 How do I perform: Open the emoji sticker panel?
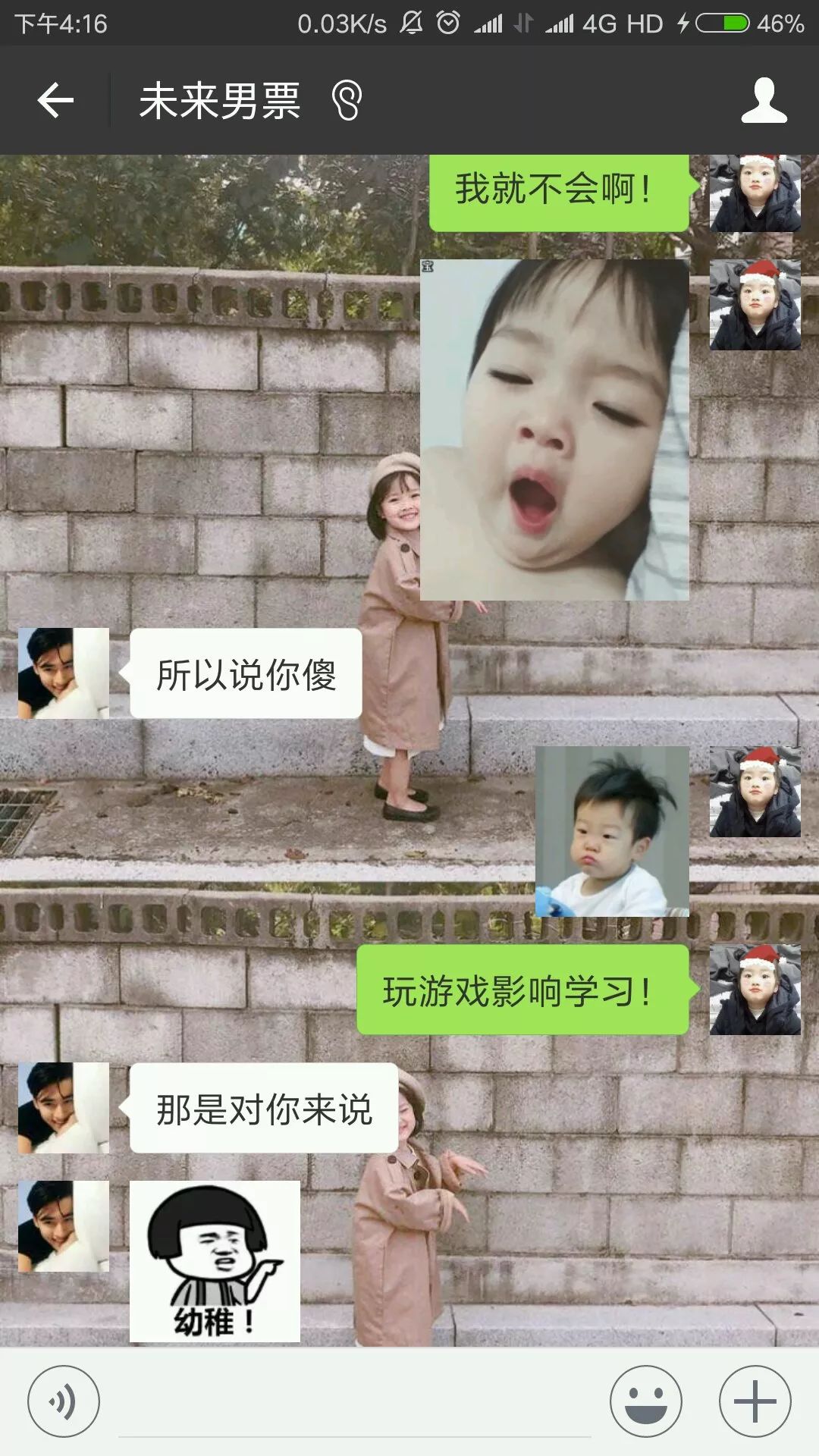click(645, 1401)
